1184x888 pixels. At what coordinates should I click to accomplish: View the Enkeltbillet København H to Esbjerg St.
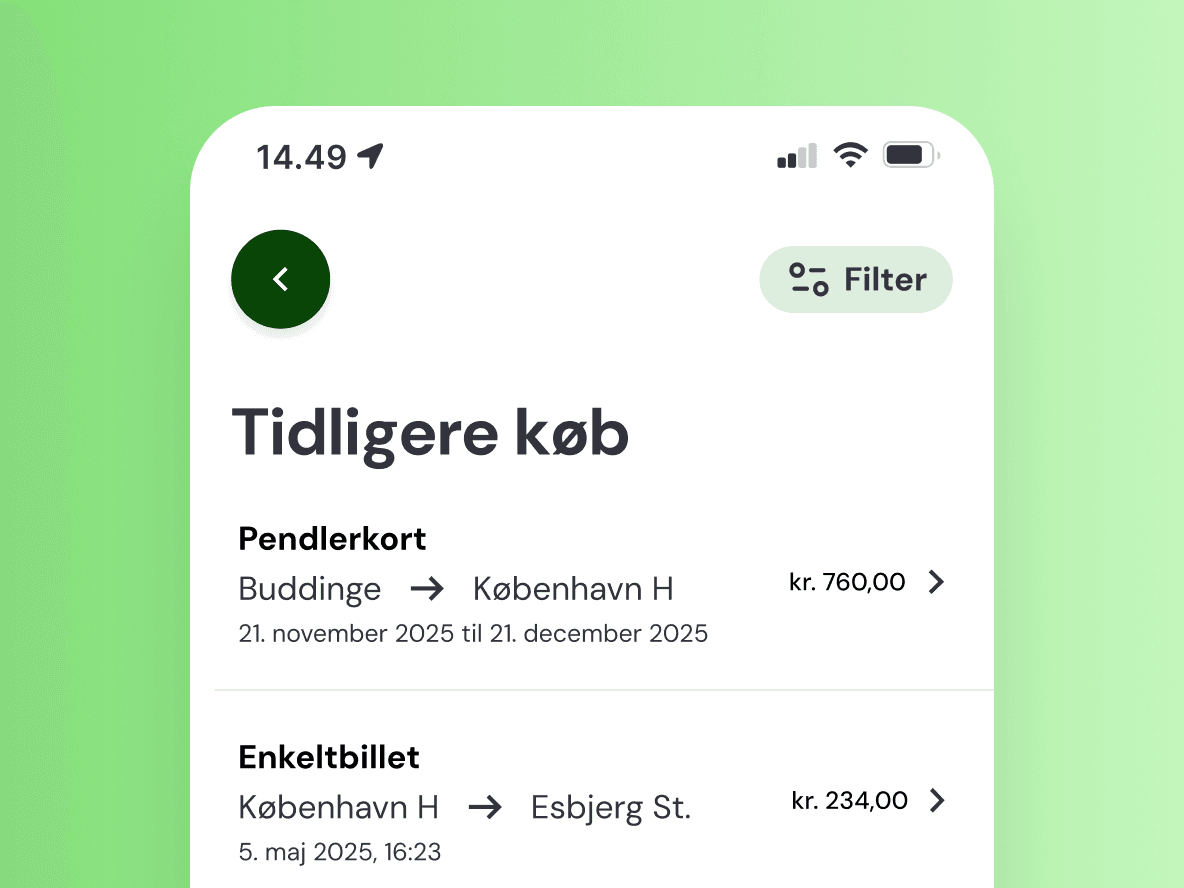click(590, 805)
